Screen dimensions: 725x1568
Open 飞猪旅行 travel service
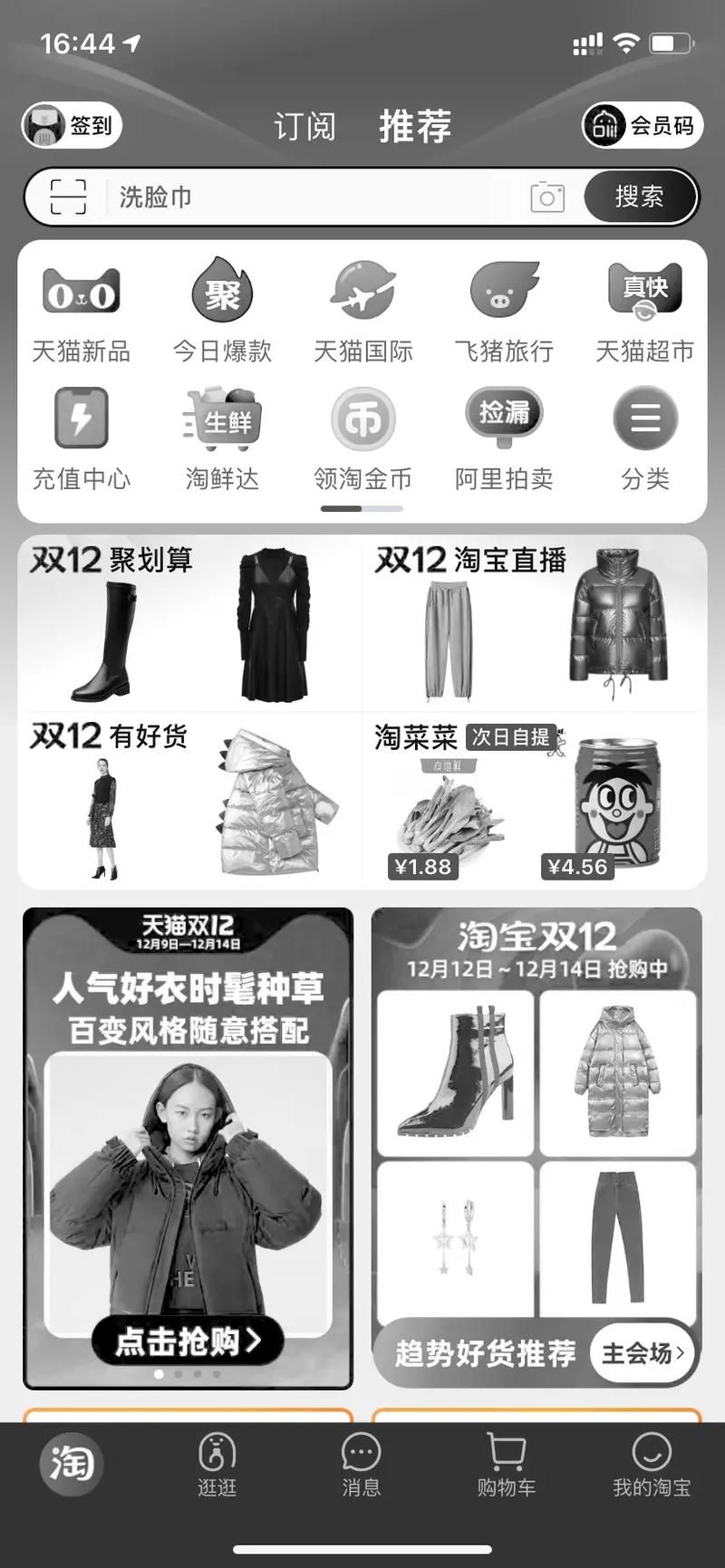point(504,308)
